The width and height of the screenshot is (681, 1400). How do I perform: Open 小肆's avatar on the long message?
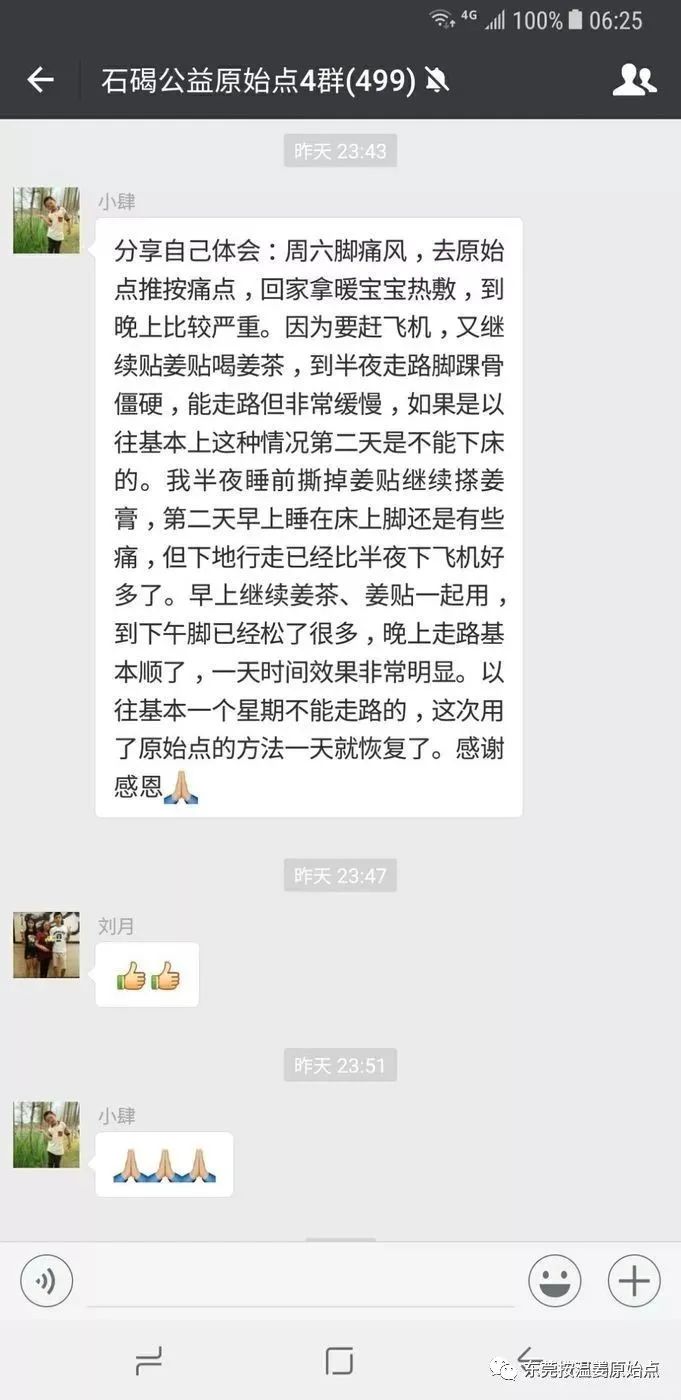pyautogui.click(x=46, y=220)
